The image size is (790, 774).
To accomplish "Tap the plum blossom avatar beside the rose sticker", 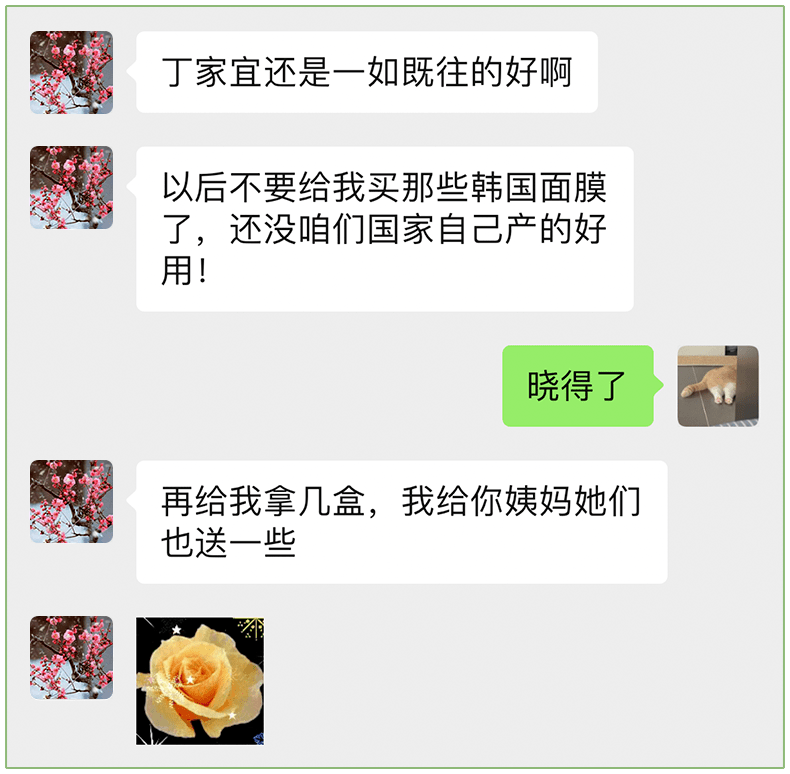I will (71, 657).
